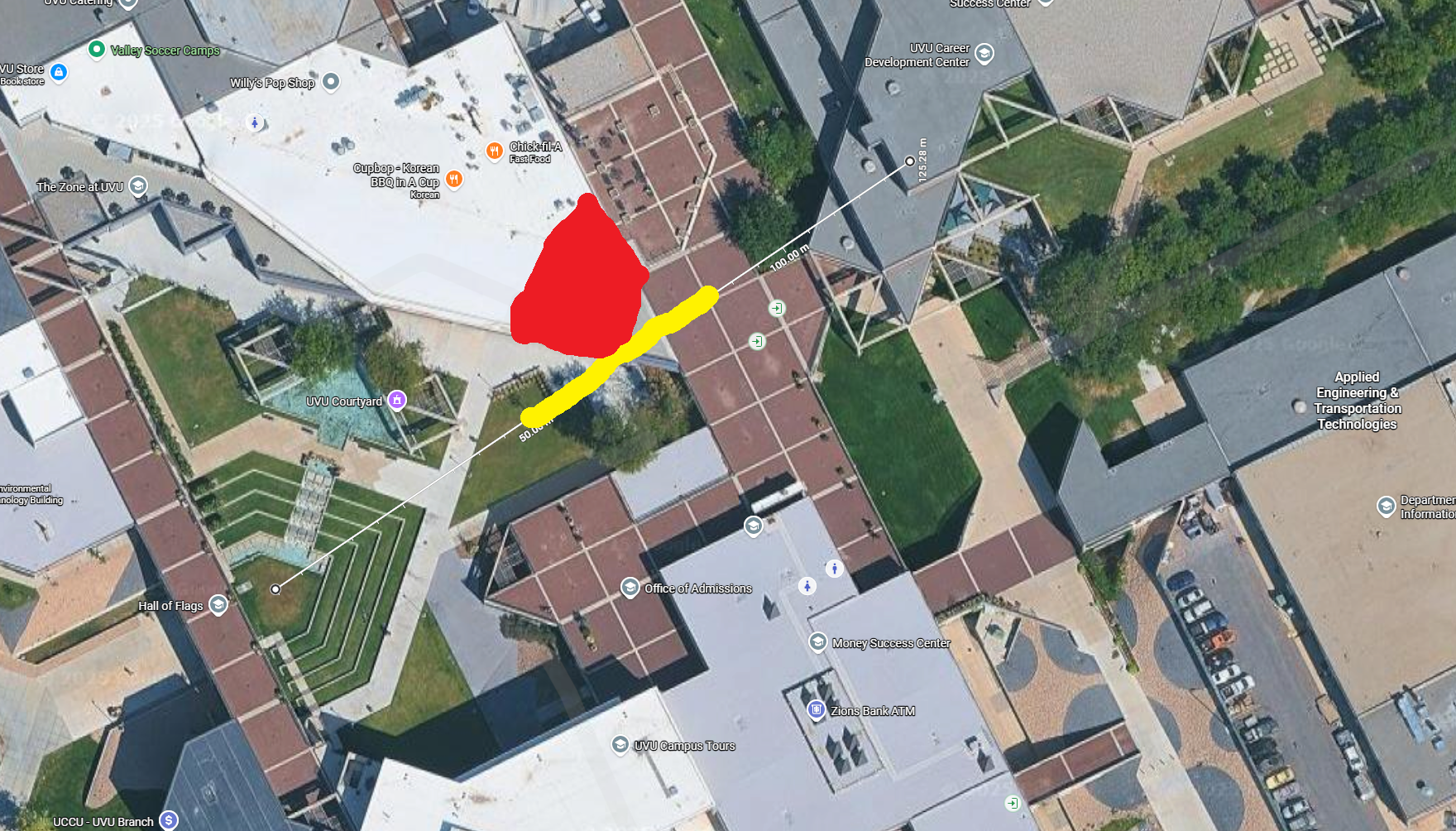Open the UVU Campus Tours marker

pyautogui.click(x=620, y=745)
